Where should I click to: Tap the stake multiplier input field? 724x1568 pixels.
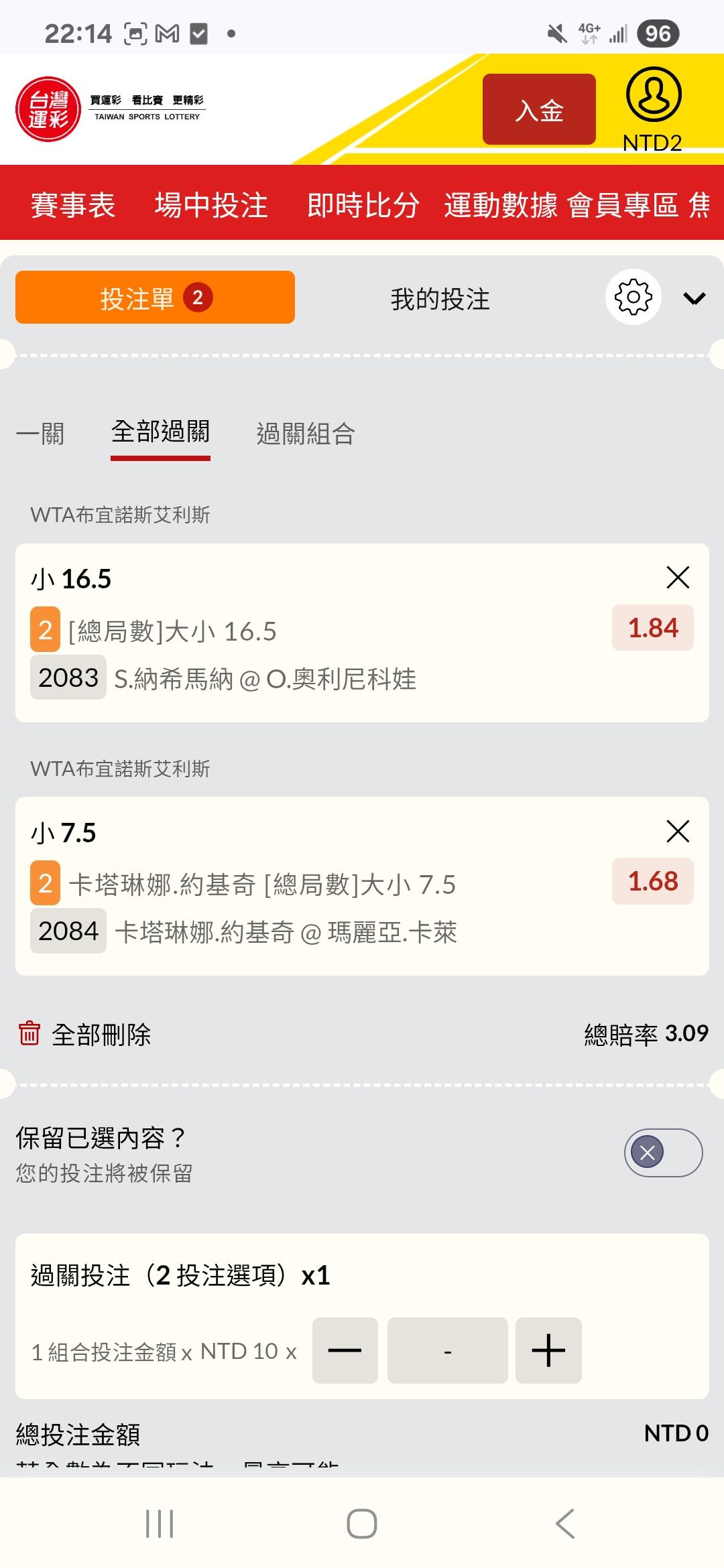pyautogui.click(x=447, y=1350)
